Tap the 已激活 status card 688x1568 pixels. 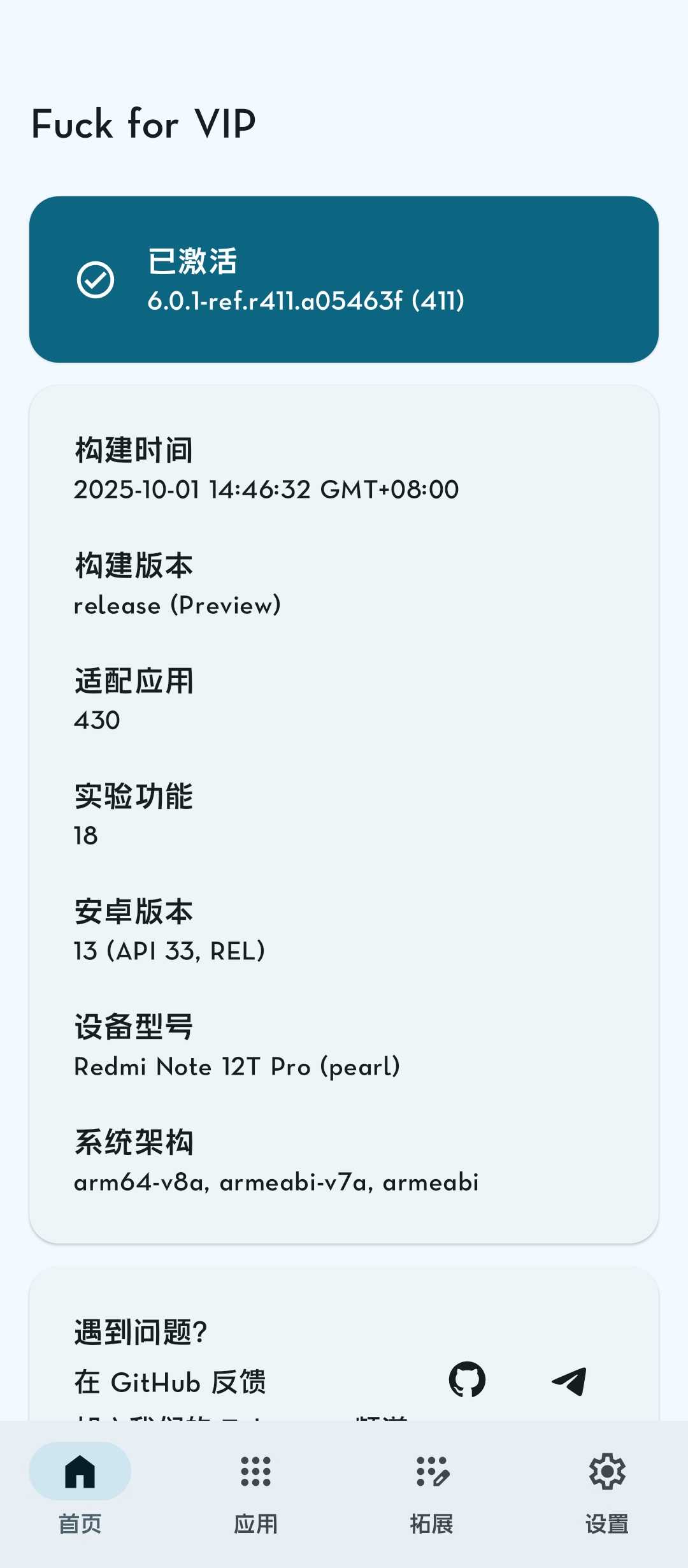[344, 279]
